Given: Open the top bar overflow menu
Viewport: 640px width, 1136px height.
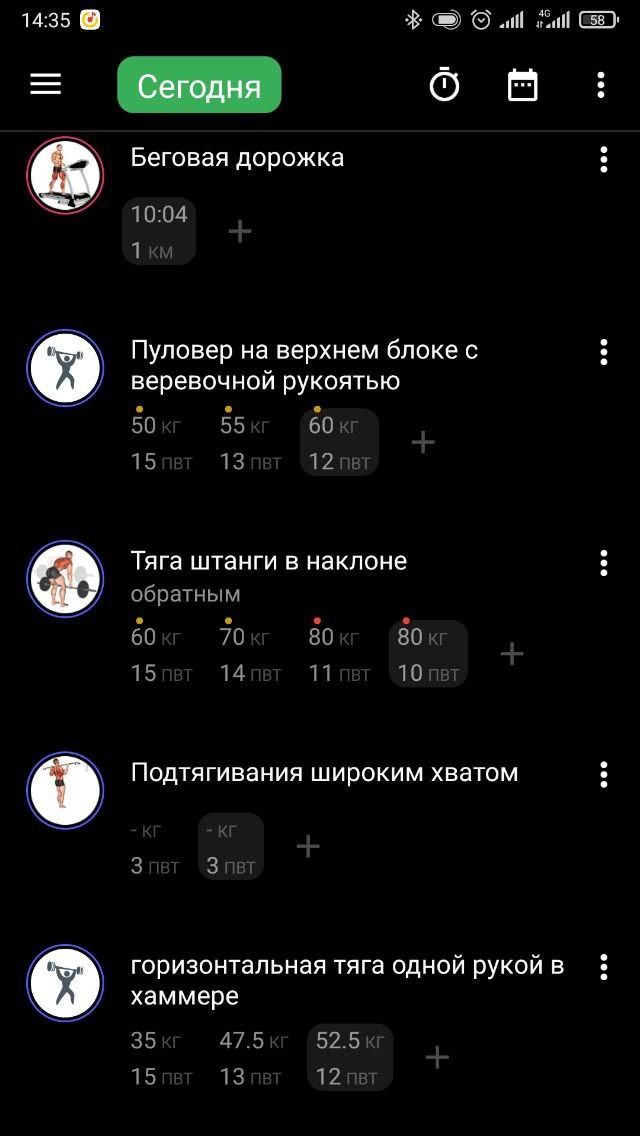Looking at the screenshot, I should tap(600, 86).
